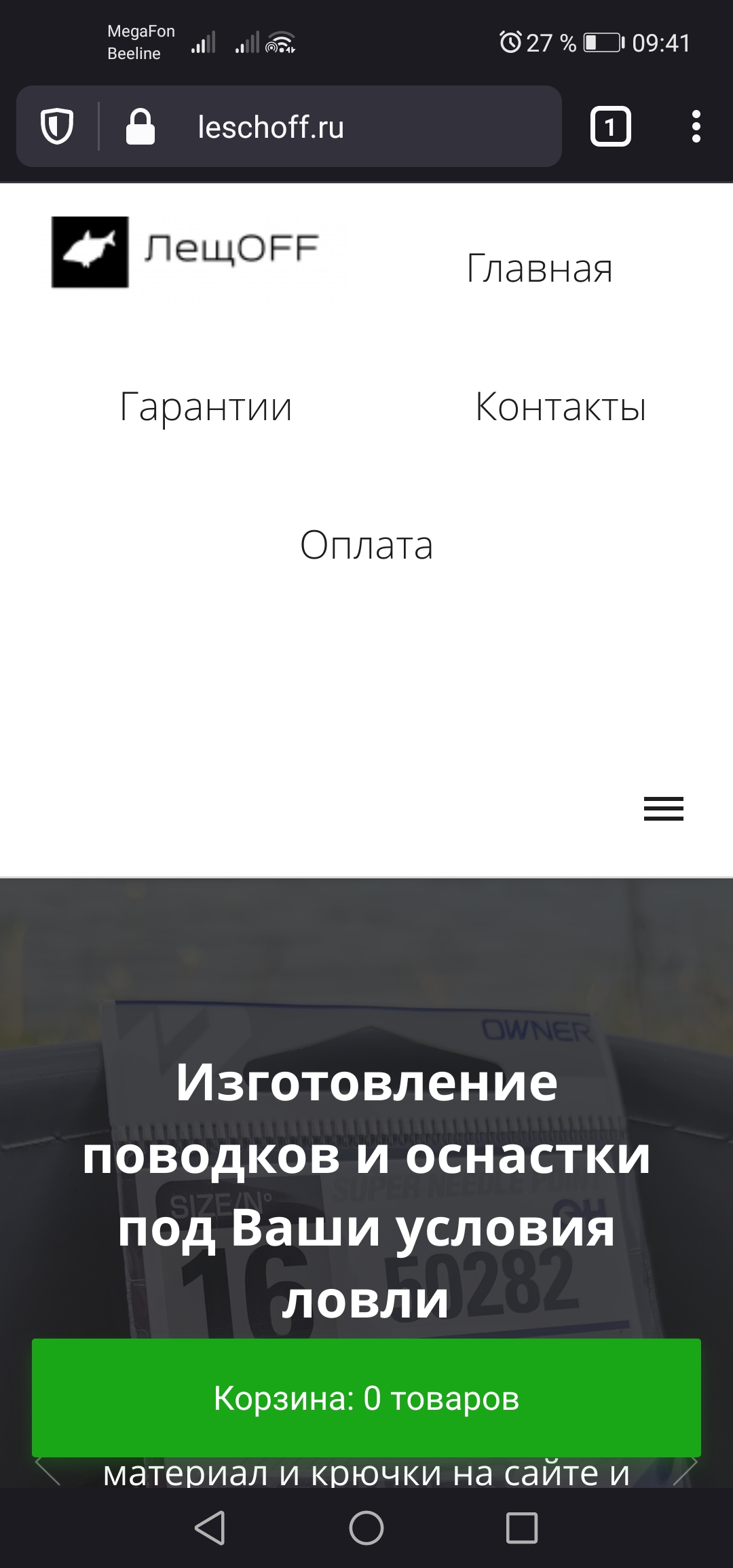Open the tracking protection shield
Screen dimensions: 733x1568
click(x=57, y=127)
